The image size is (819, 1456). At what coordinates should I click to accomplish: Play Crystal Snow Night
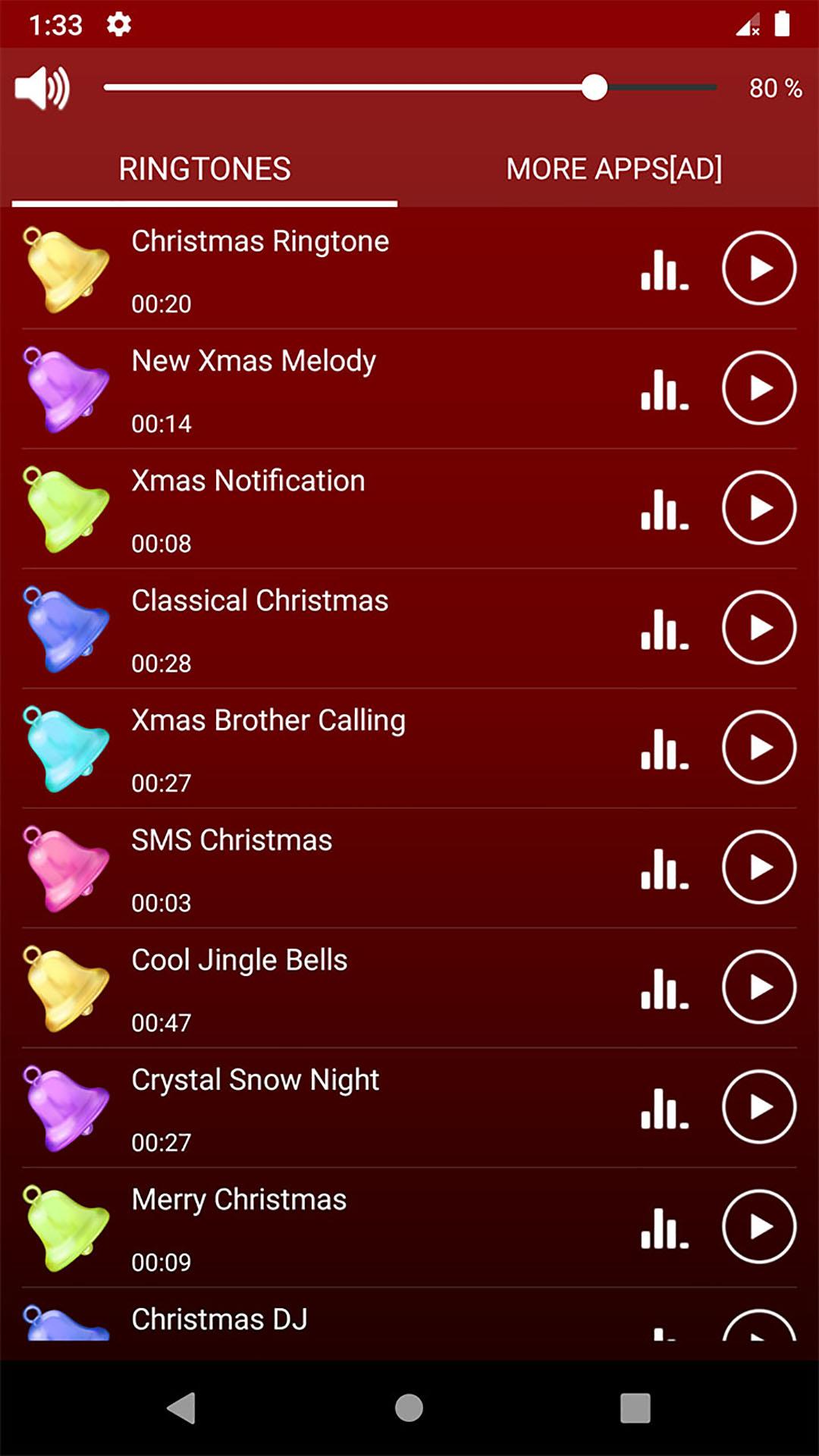coord(759,1107)
